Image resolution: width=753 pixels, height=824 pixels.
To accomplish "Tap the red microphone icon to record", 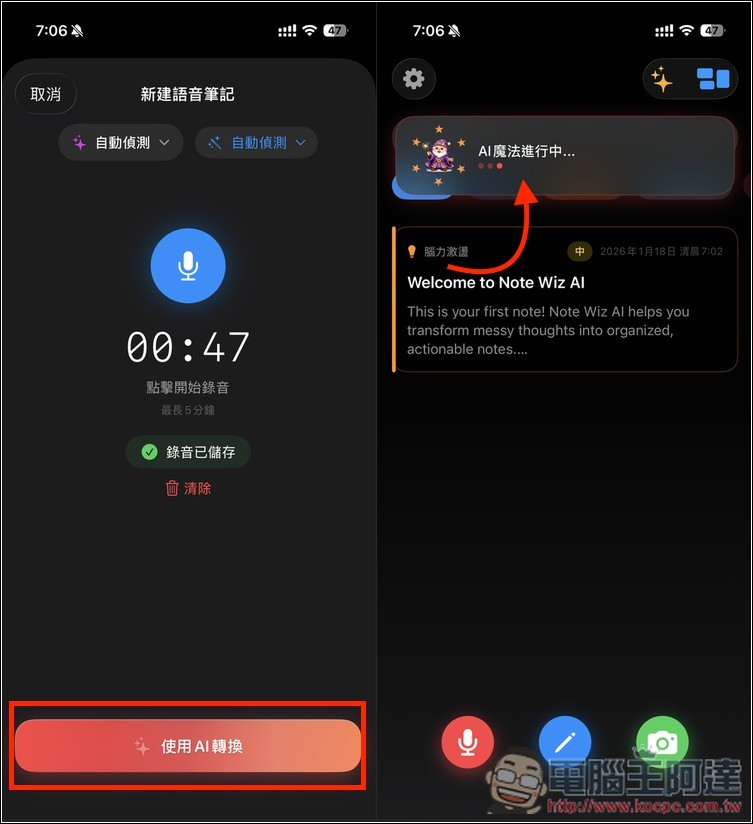I will [x=468, y=741].
